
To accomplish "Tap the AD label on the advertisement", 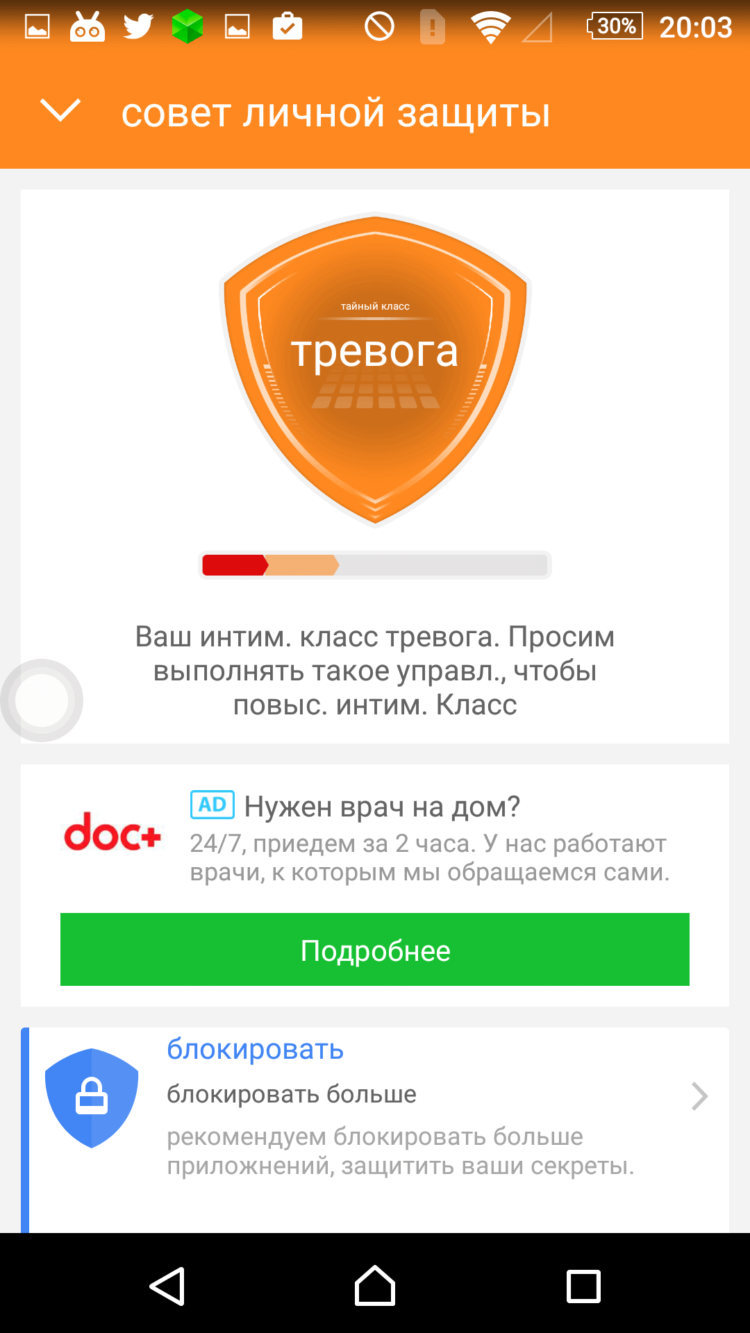I will (x=212, y=803).
